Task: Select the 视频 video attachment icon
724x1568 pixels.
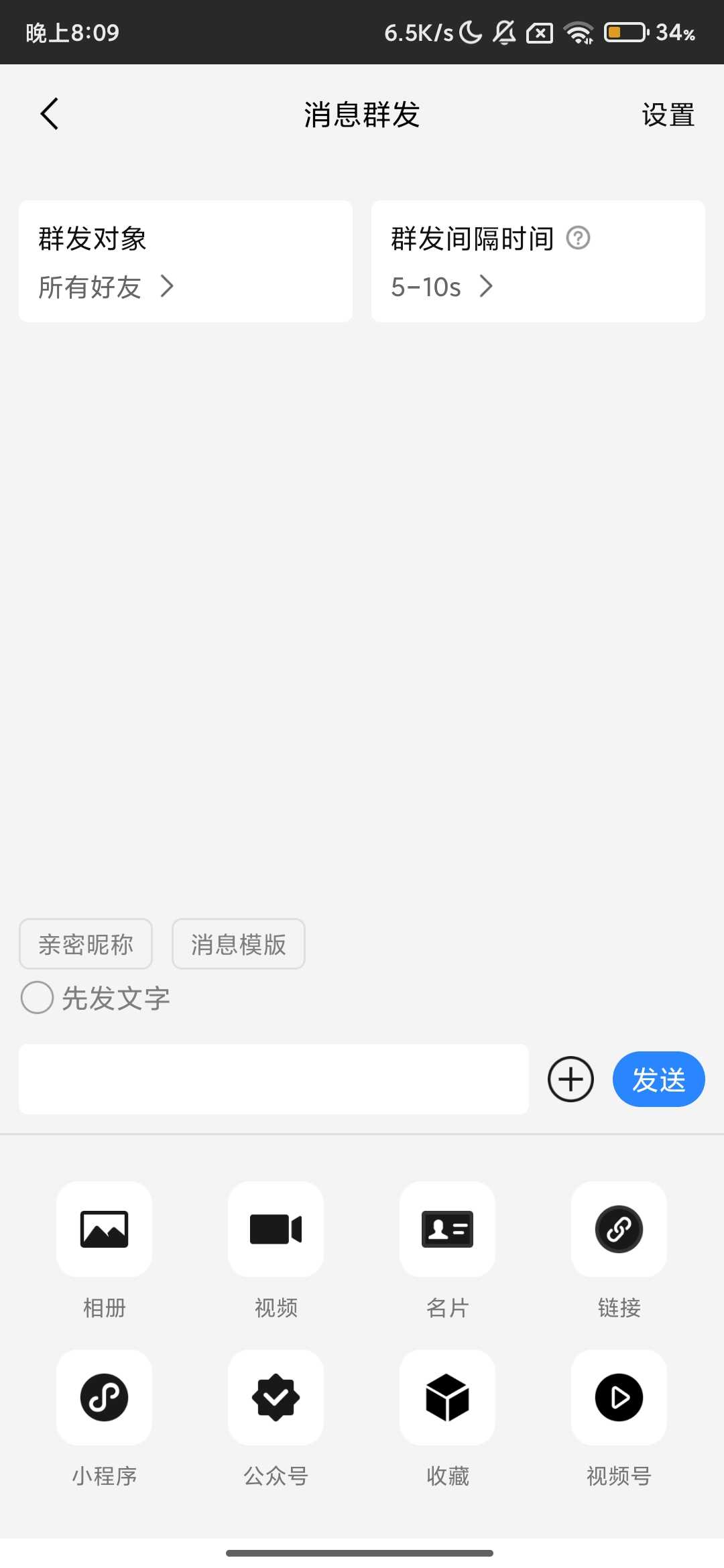Action: (x=276, y=1230)
